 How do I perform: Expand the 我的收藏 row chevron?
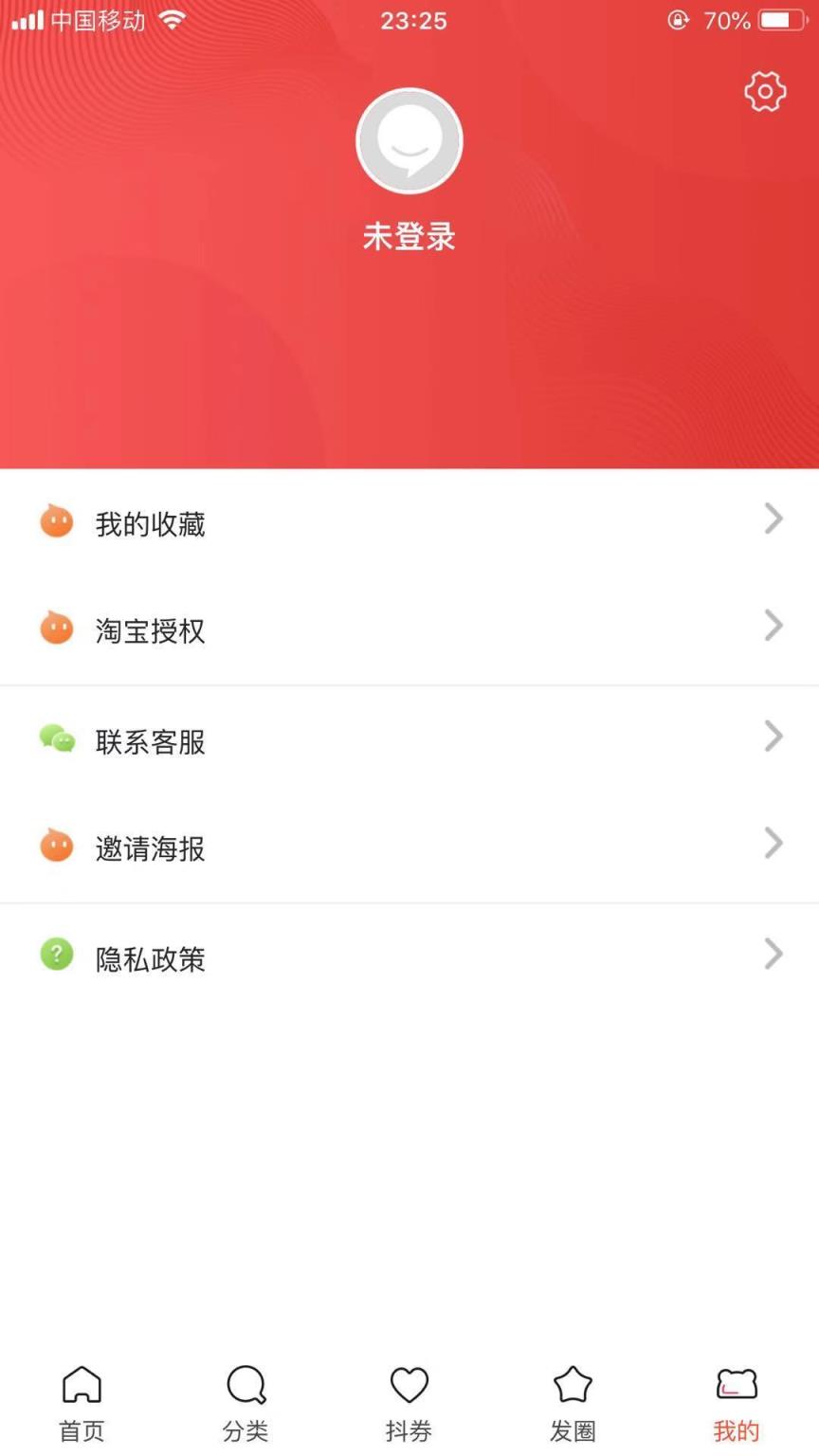point(772,519)
